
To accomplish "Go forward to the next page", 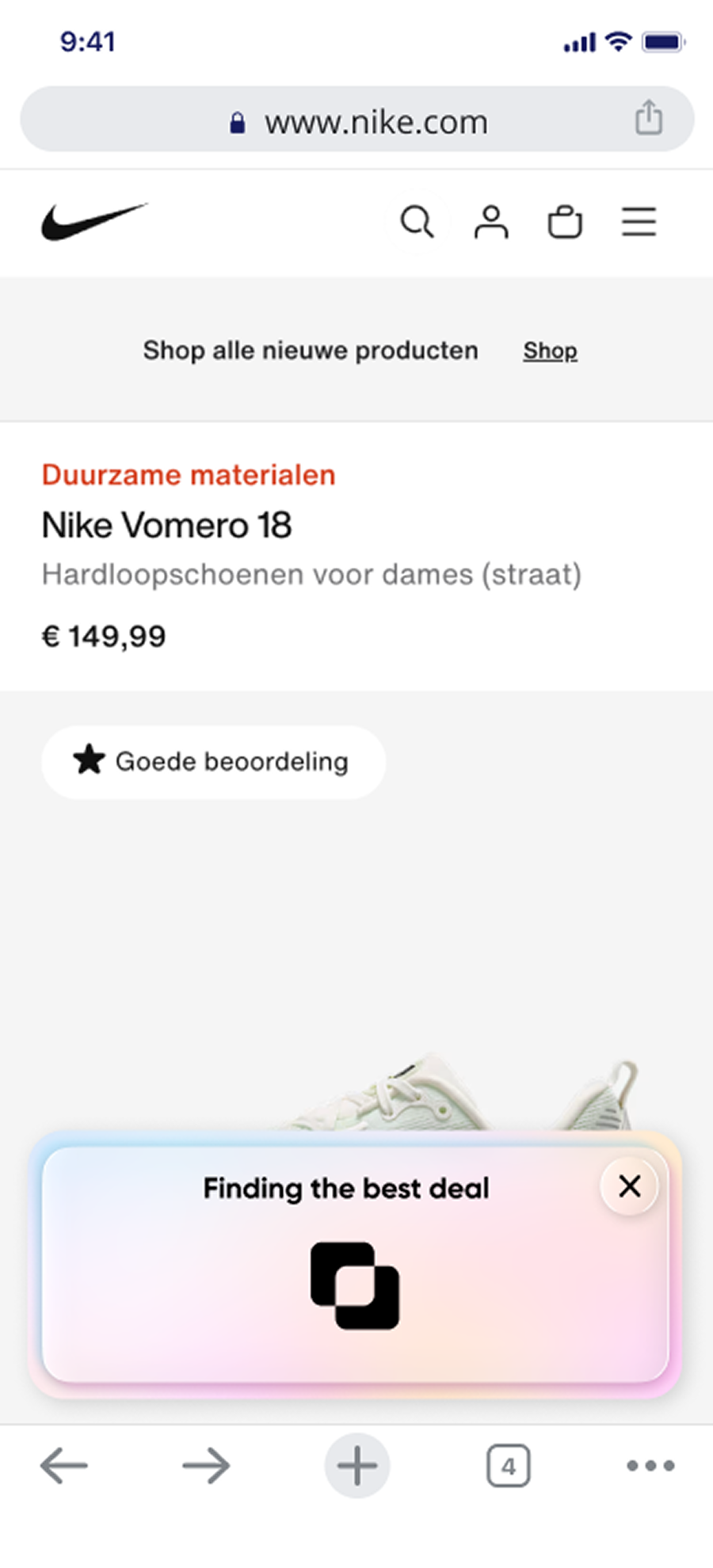I will pyautogui.click(x=206, y=1466).
